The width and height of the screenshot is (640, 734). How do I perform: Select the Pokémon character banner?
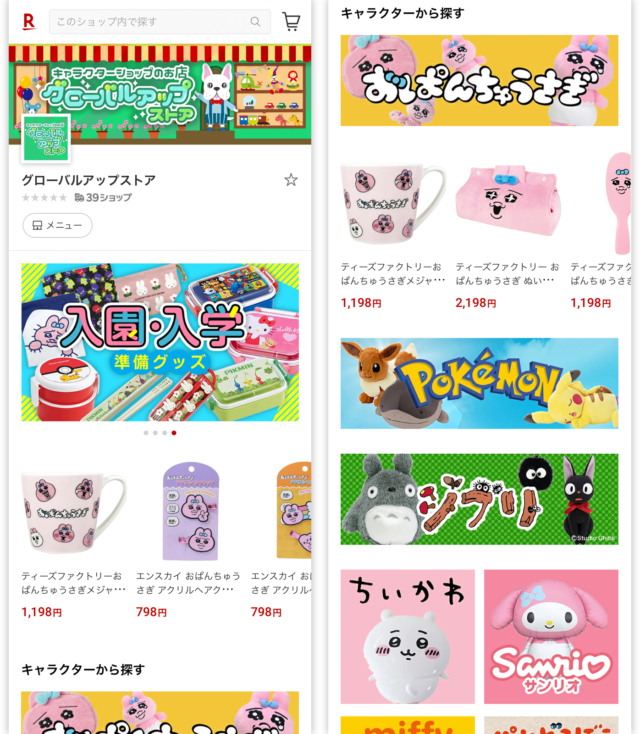[x=479, y=383]
